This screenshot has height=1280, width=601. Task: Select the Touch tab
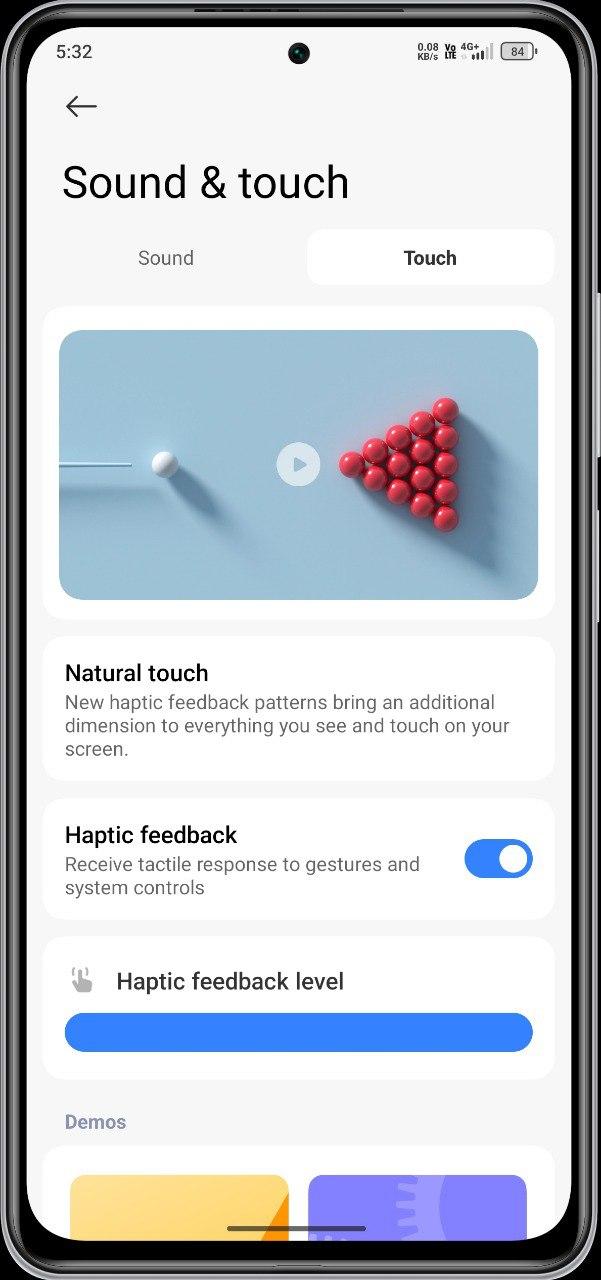pyautogui.click(x=430, y=258)
